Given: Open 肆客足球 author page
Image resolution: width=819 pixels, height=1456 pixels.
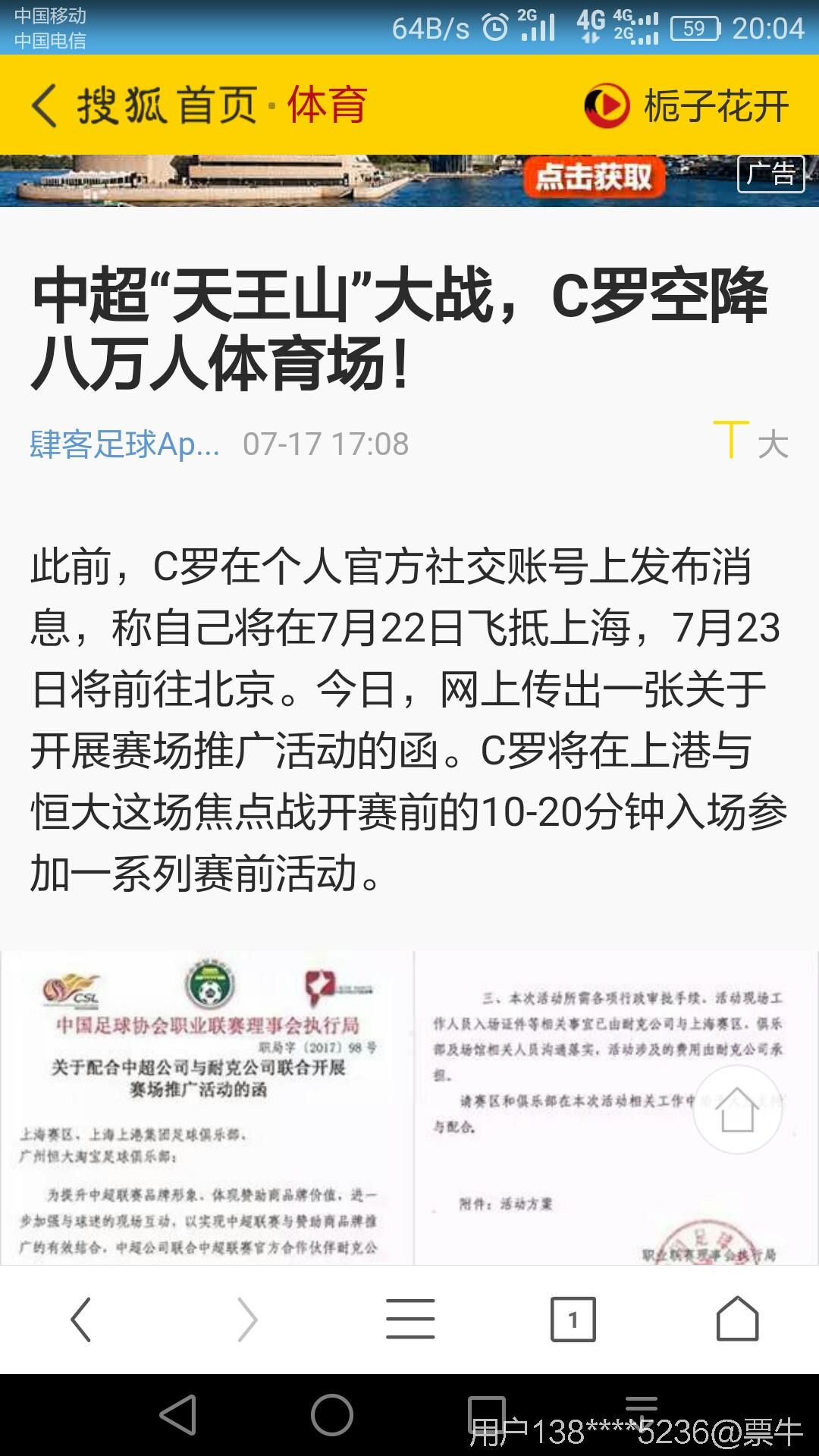Looking at the screenshot, I should tap(125, 444).
